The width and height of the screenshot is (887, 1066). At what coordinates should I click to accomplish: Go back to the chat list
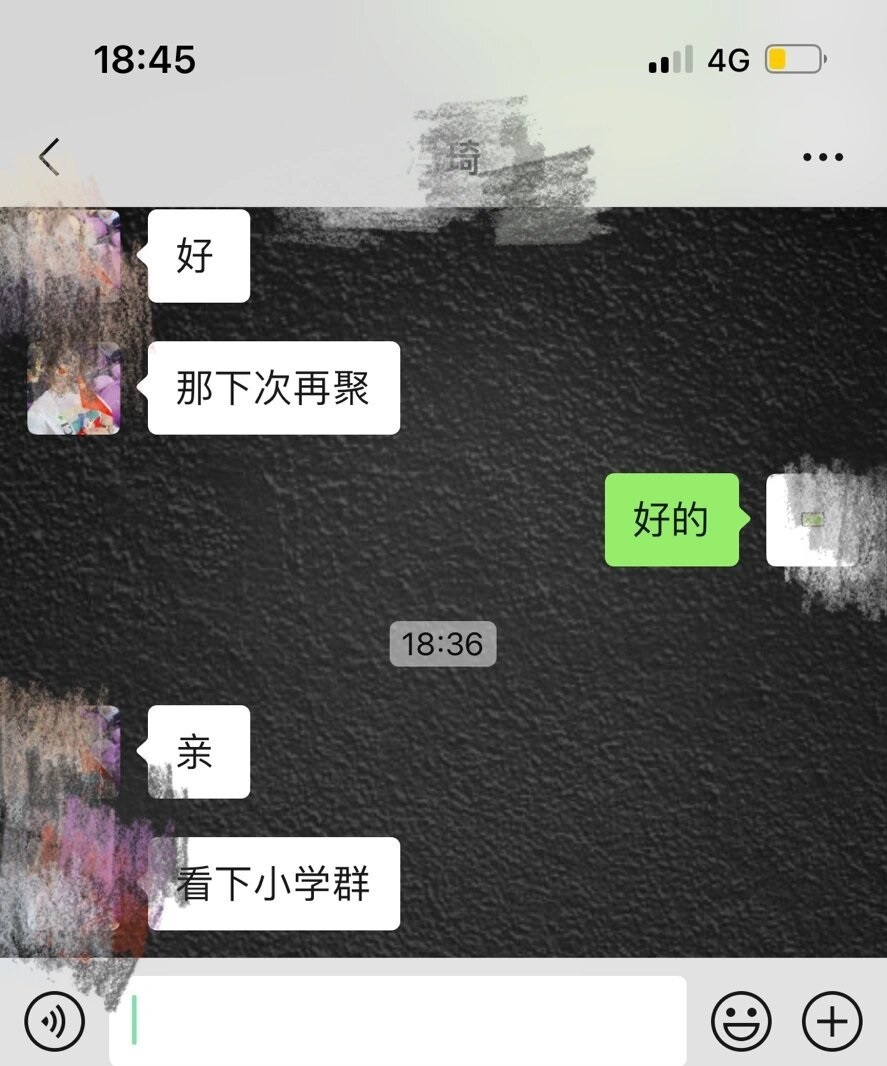49,157
